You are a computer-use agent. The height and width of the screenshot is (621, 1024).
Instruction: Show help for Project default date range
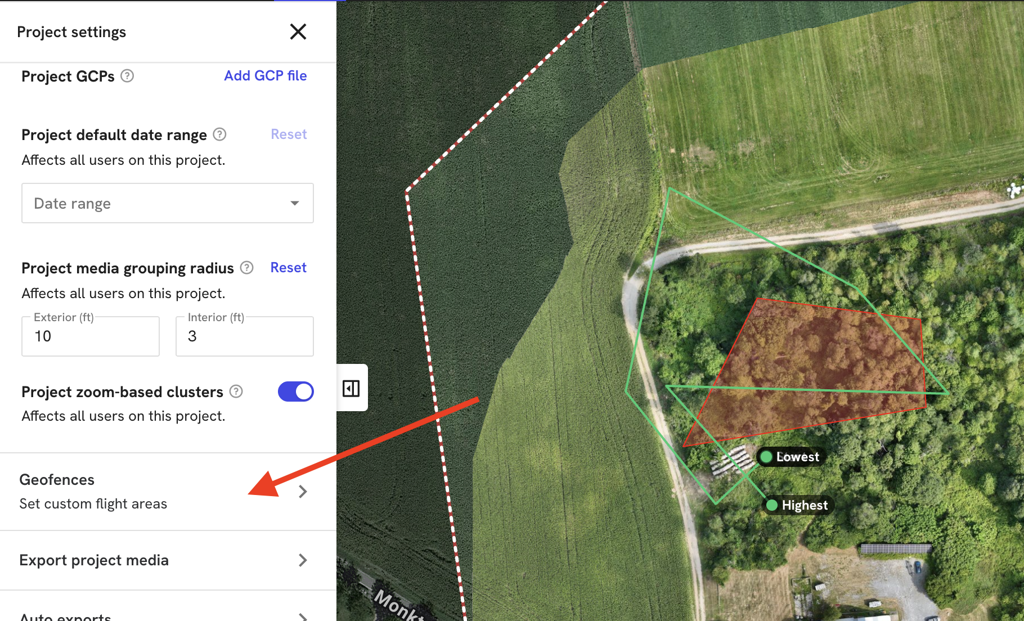pyautogui.click(x=220, y=135)
